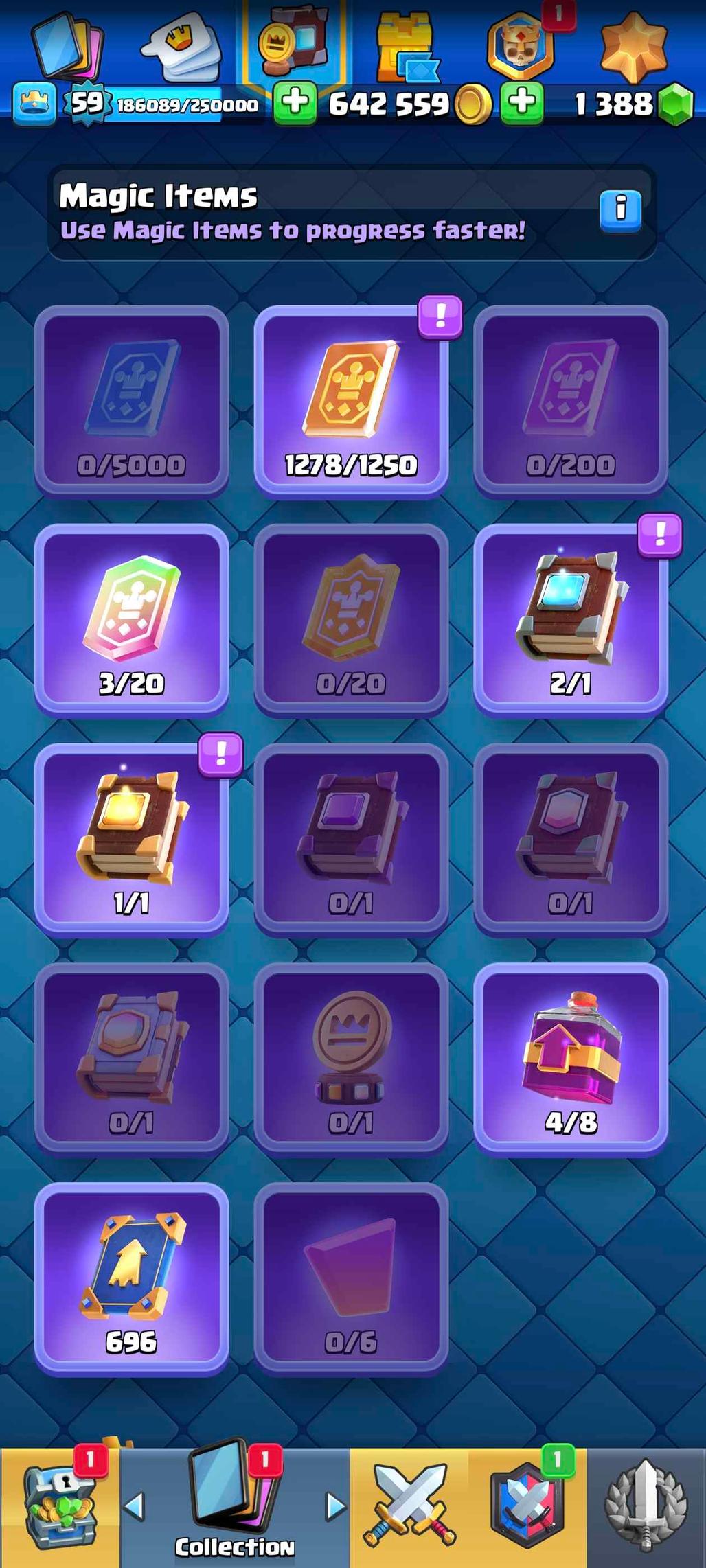Tap the right arrow beside Collection
Screen dimensions: 706x1568
coord(335,1506)
